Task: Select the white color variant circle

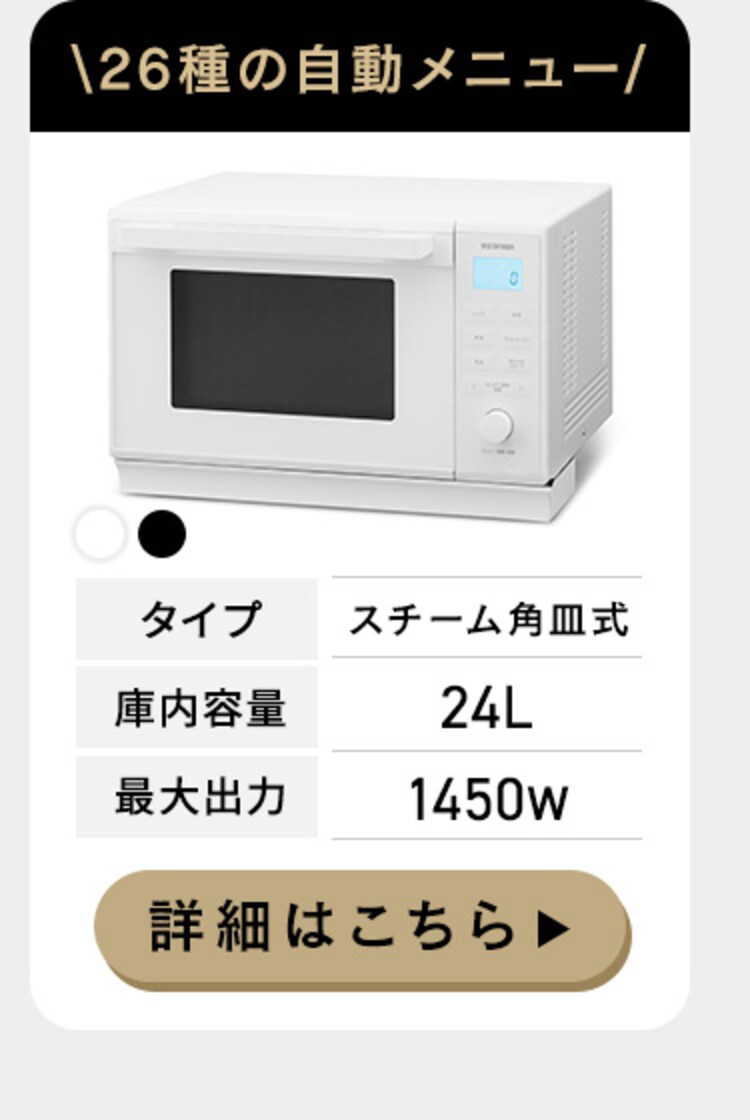Action: point(97,533)
